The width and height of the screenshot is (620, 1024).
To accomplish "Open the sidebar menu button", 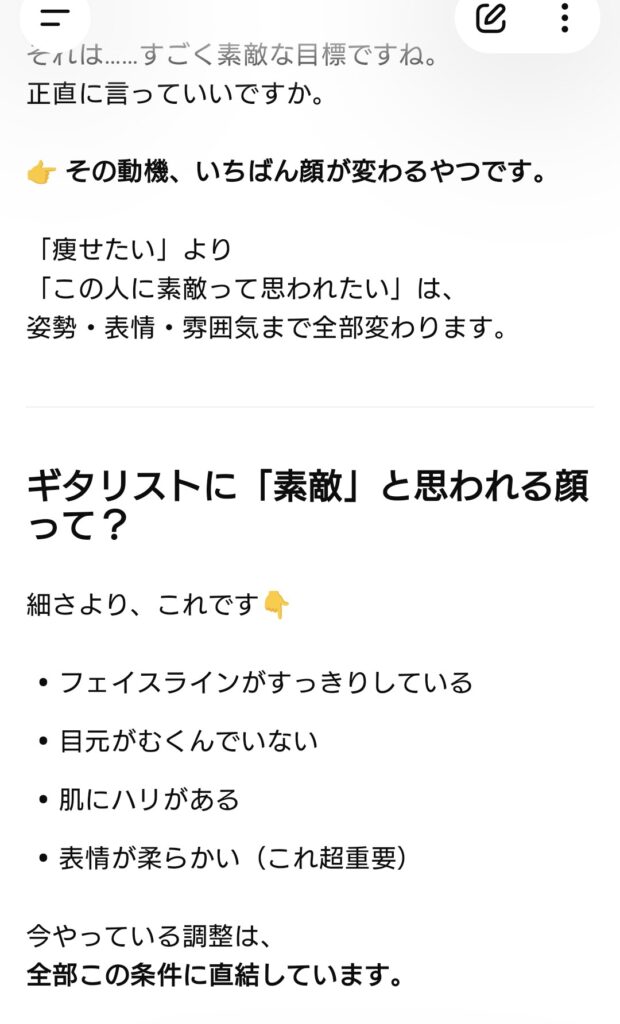I will (x=55, y=17).
